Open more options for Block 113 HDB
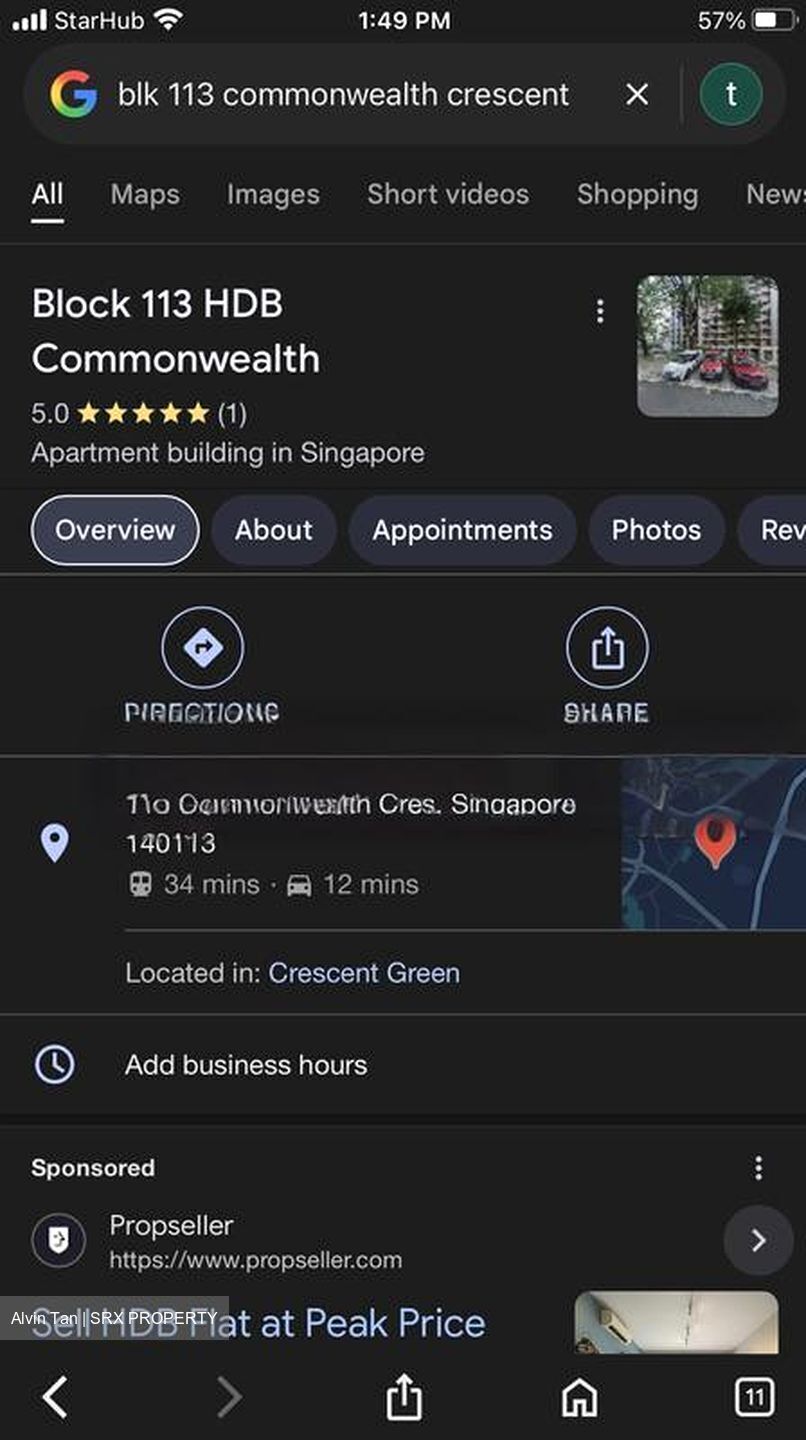806x1440 pixels. (600, 311)
